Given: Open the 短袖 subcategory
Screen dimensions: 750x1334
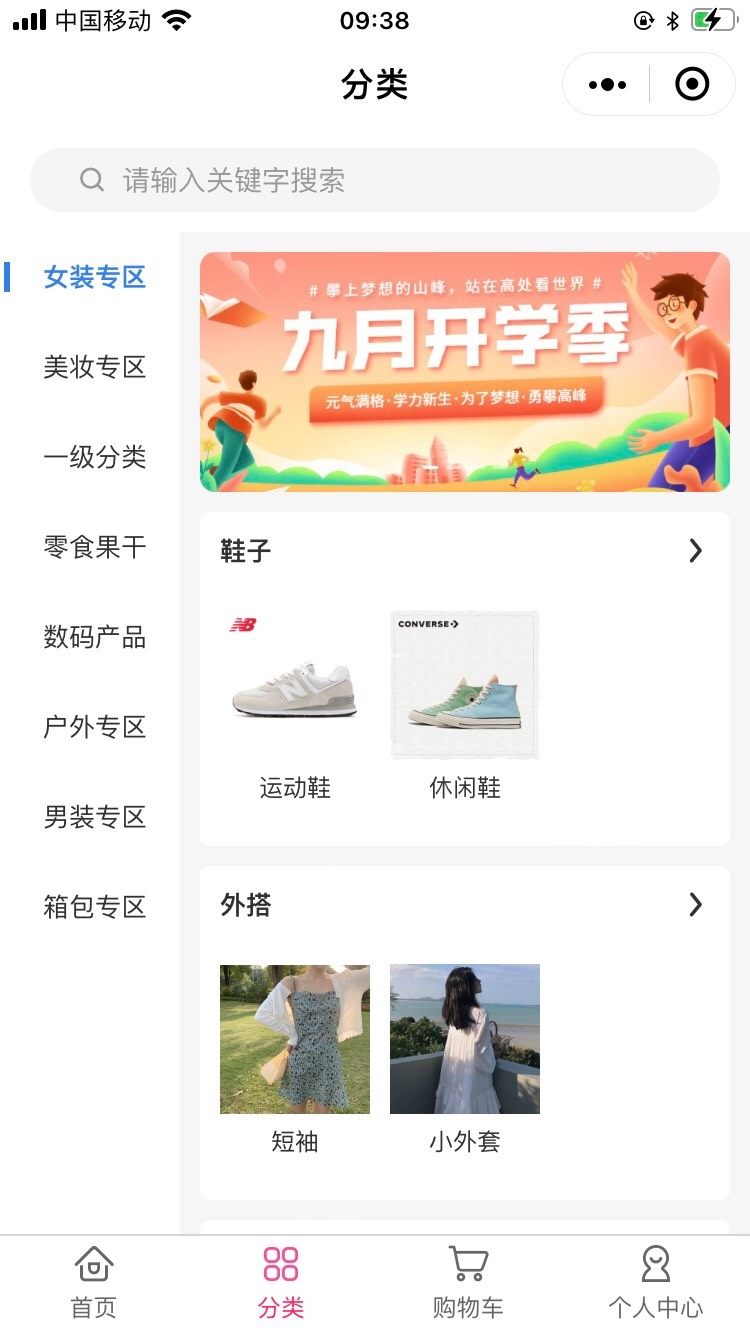Looking at the screenshot, I should (295, 1055).
